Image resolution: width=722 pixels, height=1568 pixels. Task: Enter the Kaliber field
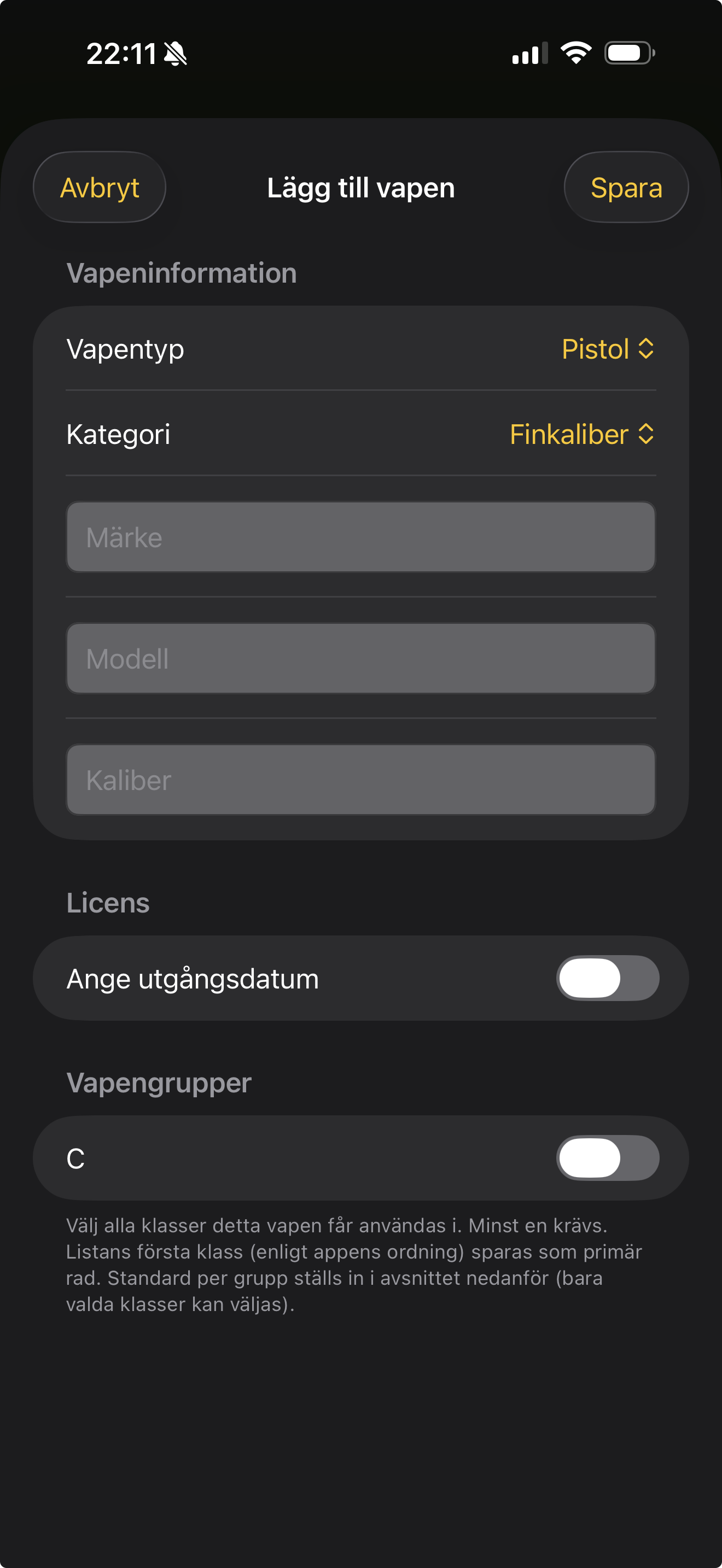point(360,780)
